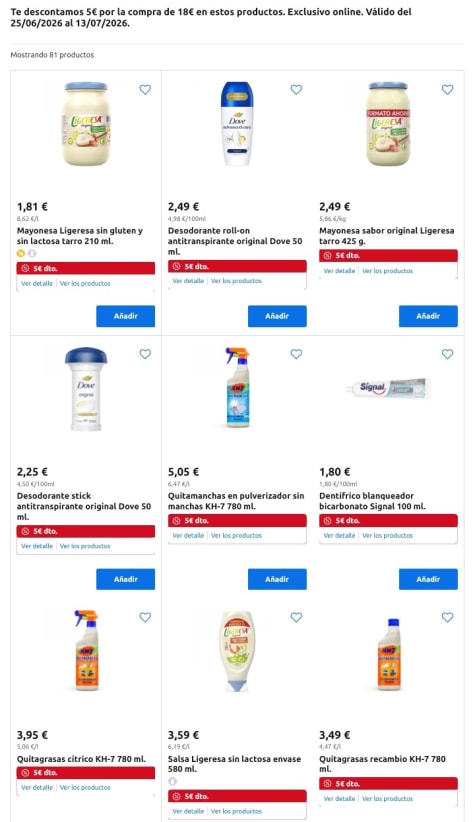475x822 pixels.
Task: Open 'Ver los productos' under Dove roll-on
Action: (x=236, y=281)
